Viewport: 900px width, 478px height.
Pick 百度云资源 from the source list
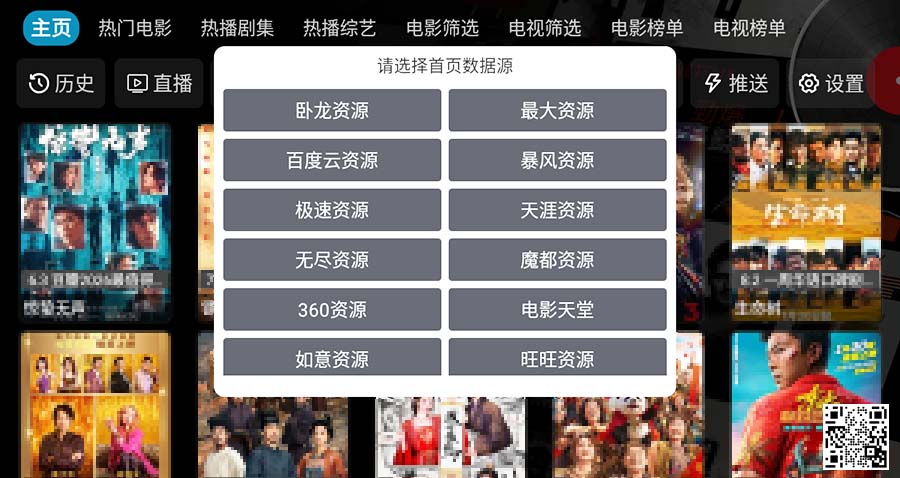click(332, 160)
